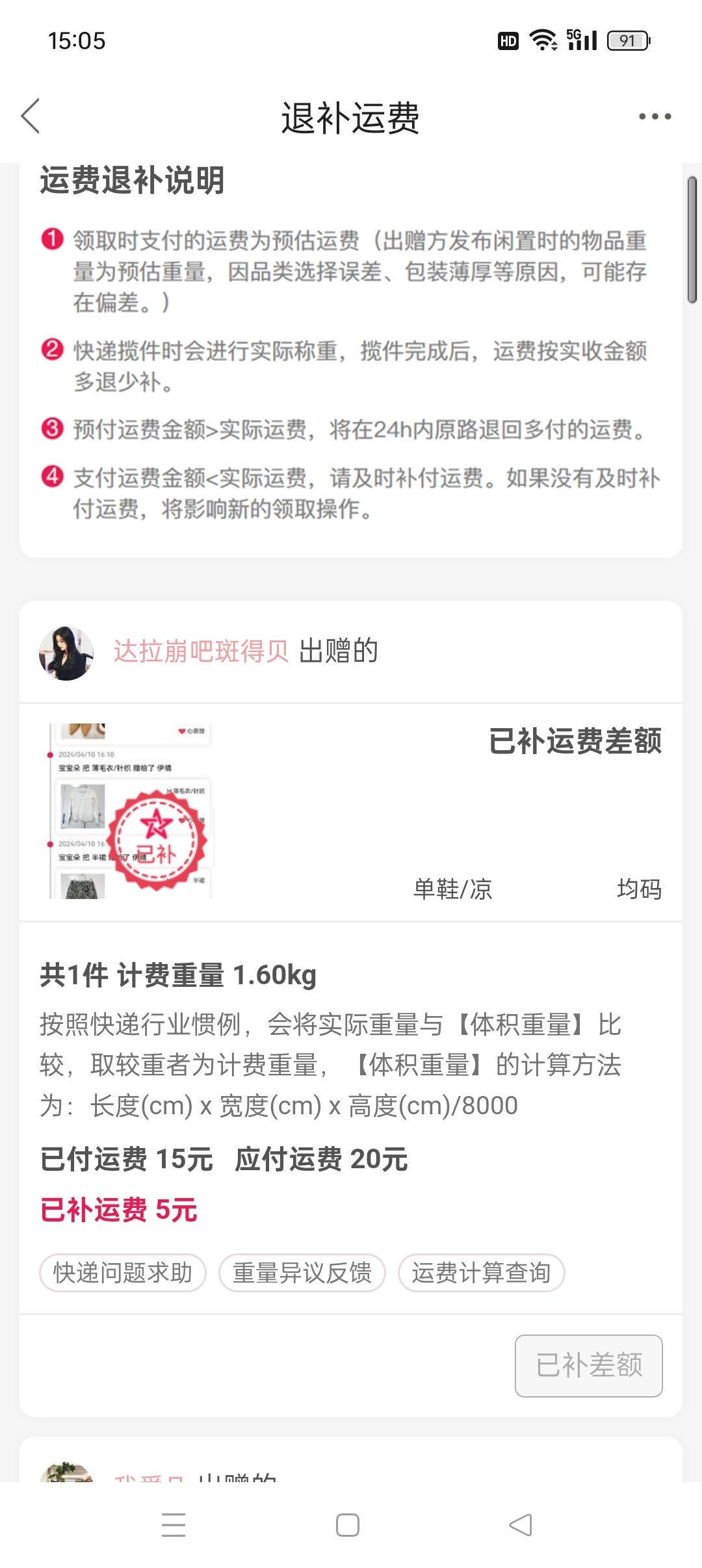Select the 快递问题求助 chip
This screenshot has width=702, height=1568.
123,1272
